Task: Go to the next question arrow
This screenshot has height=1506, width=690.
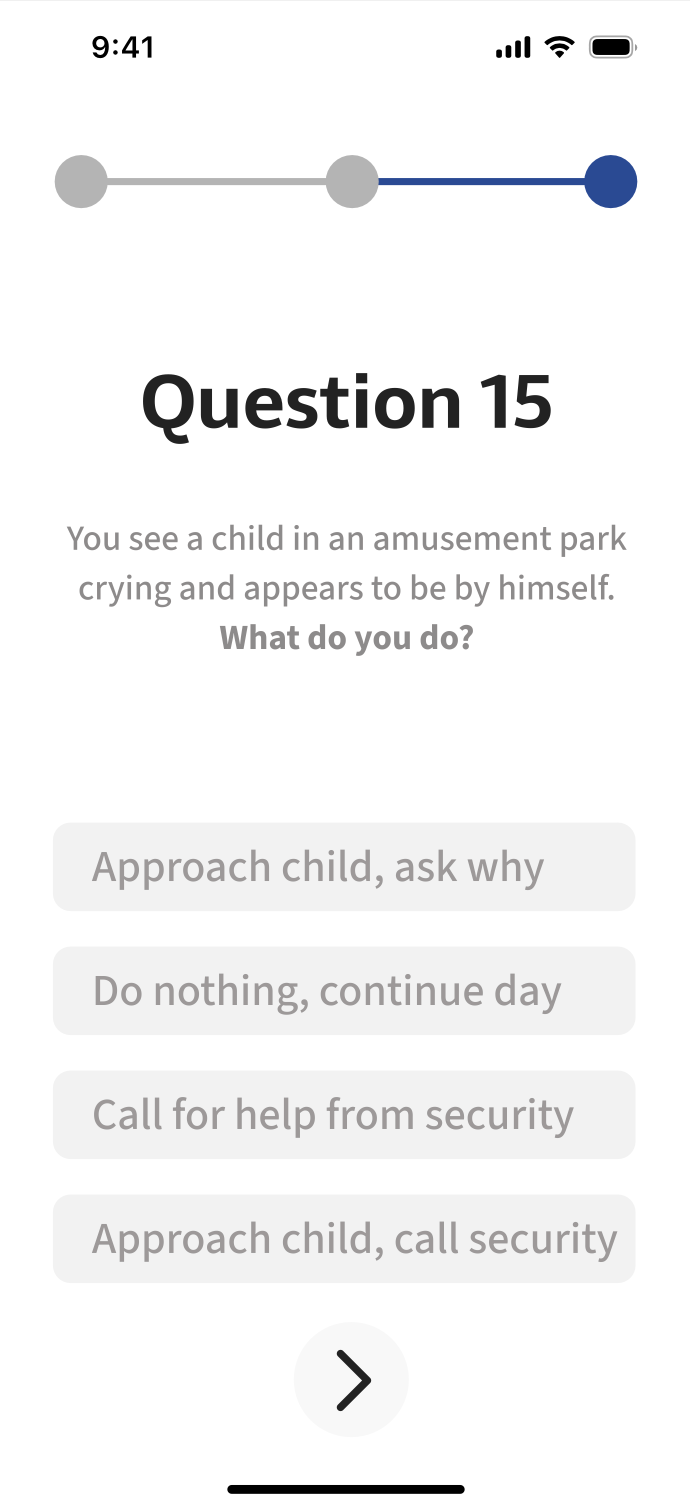Action: (351, 1380)
